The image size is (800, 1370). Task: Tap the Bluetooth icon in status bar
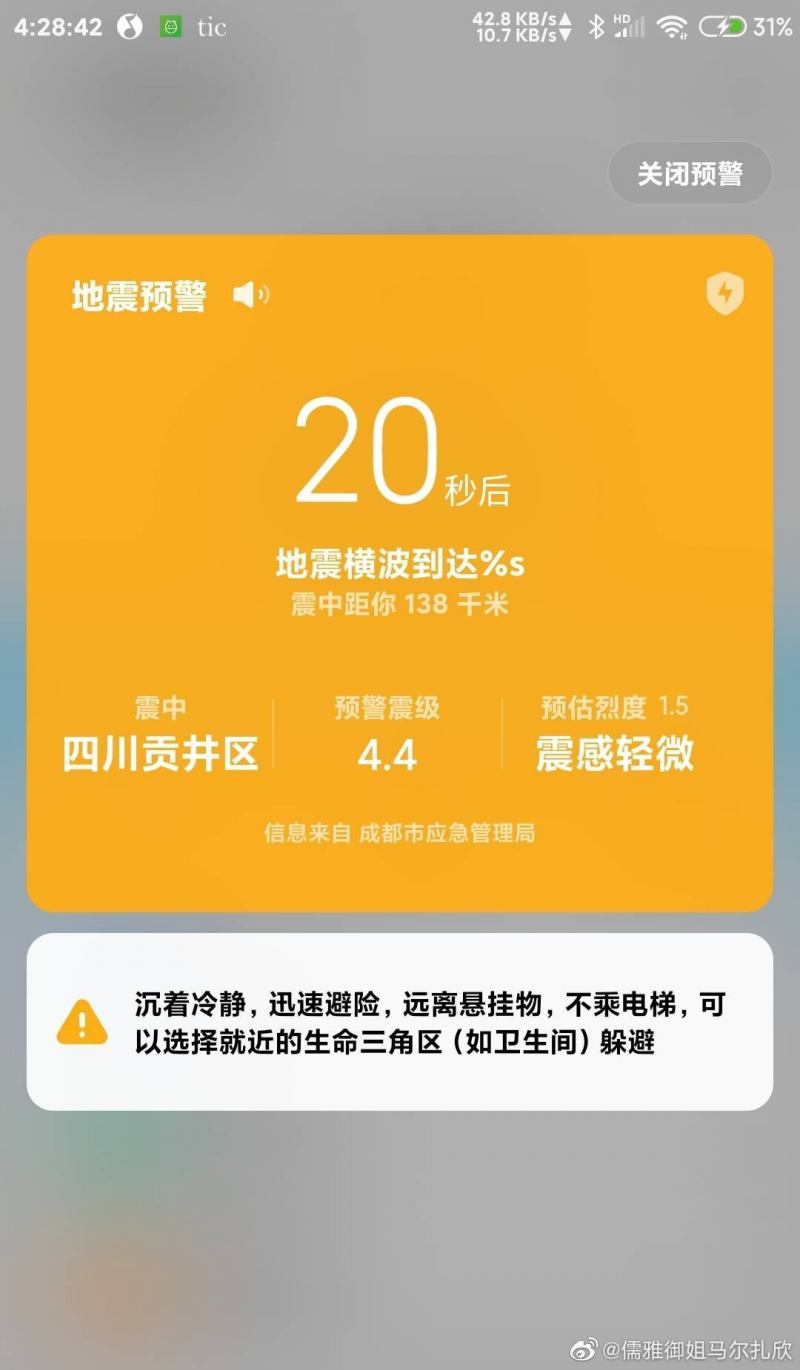(x=596, y=27)
